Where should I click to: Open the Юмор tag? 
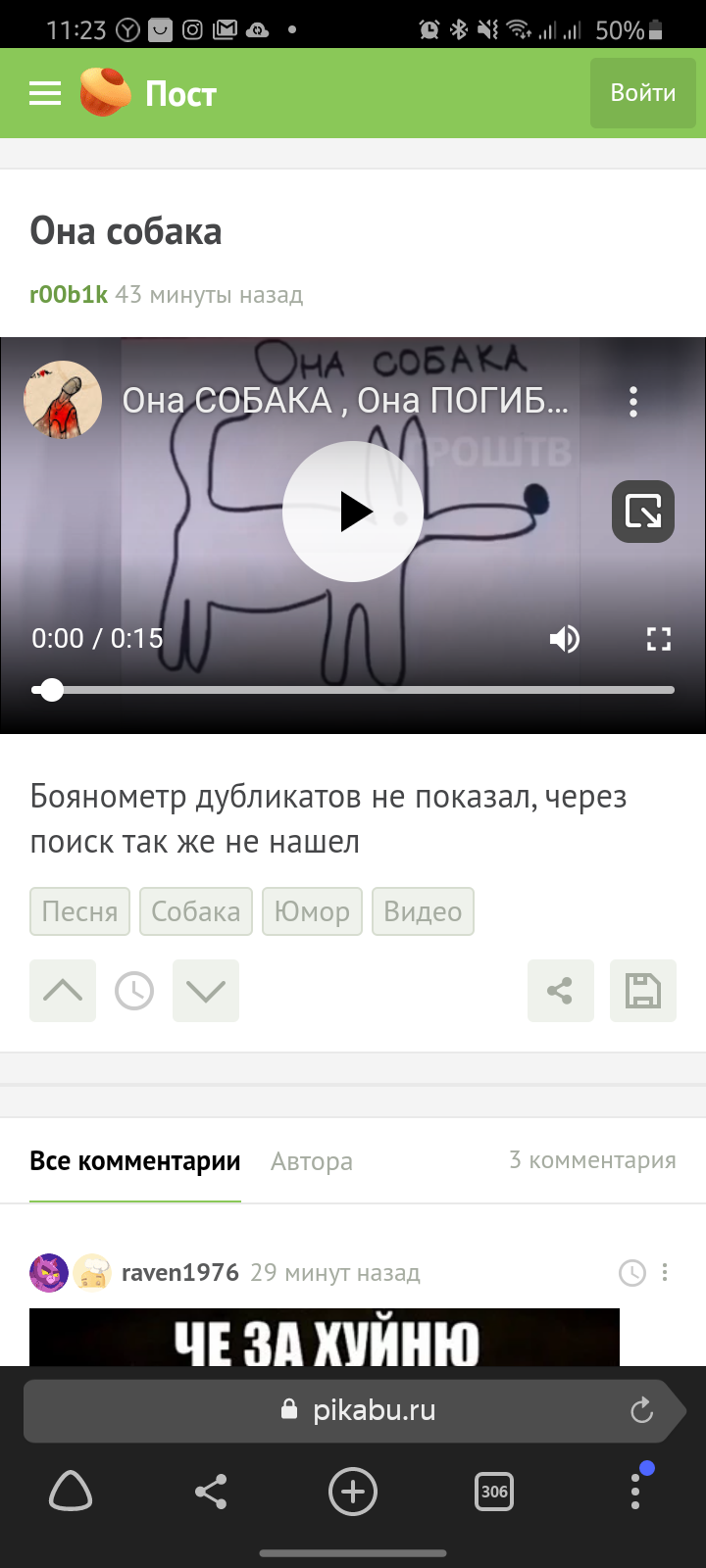(312, 911)
